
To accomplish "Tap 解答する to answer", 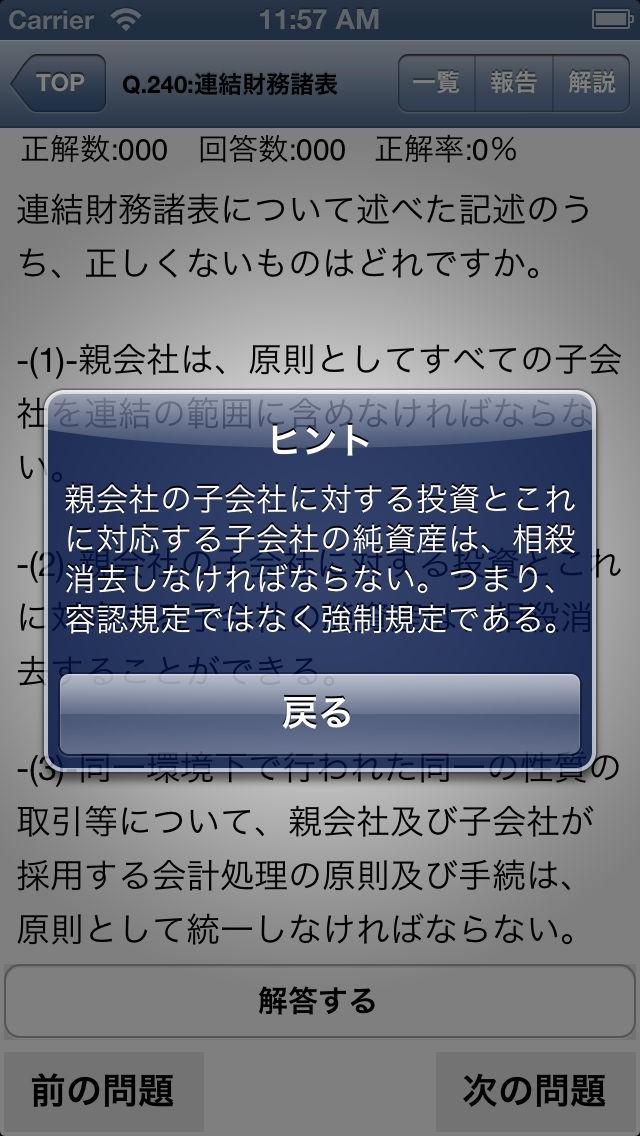I will [x=319, y=1000].
